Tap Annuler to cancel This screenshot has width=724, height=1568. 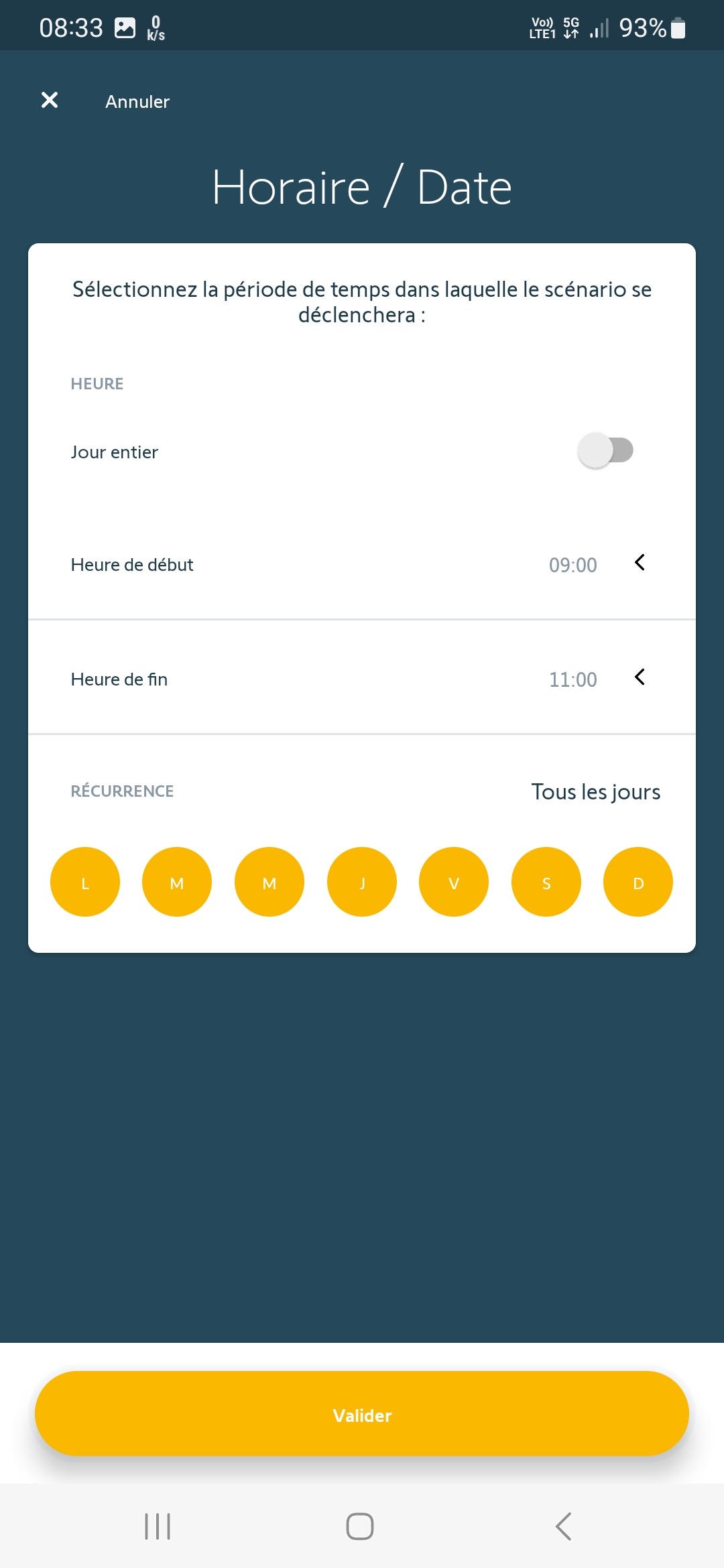(137, 102)
